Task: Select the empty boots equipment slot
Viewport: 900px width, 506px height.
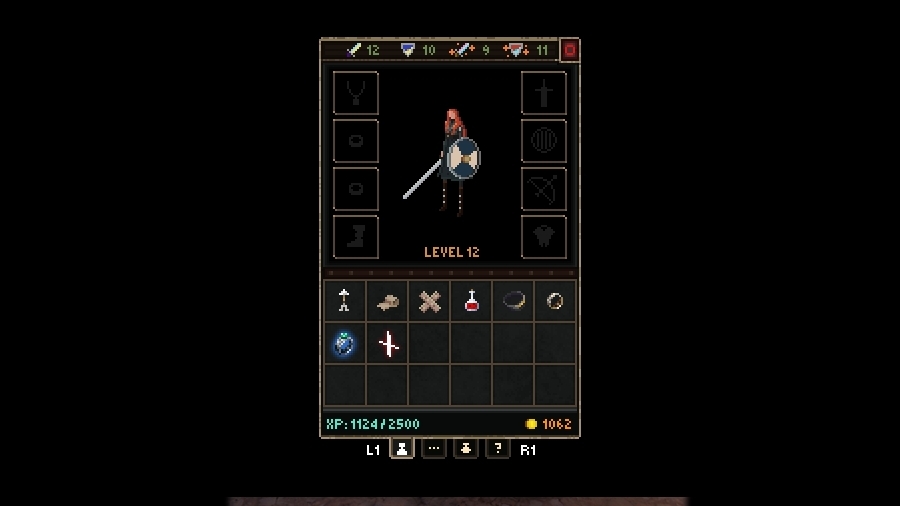Action: pos(355,236)
